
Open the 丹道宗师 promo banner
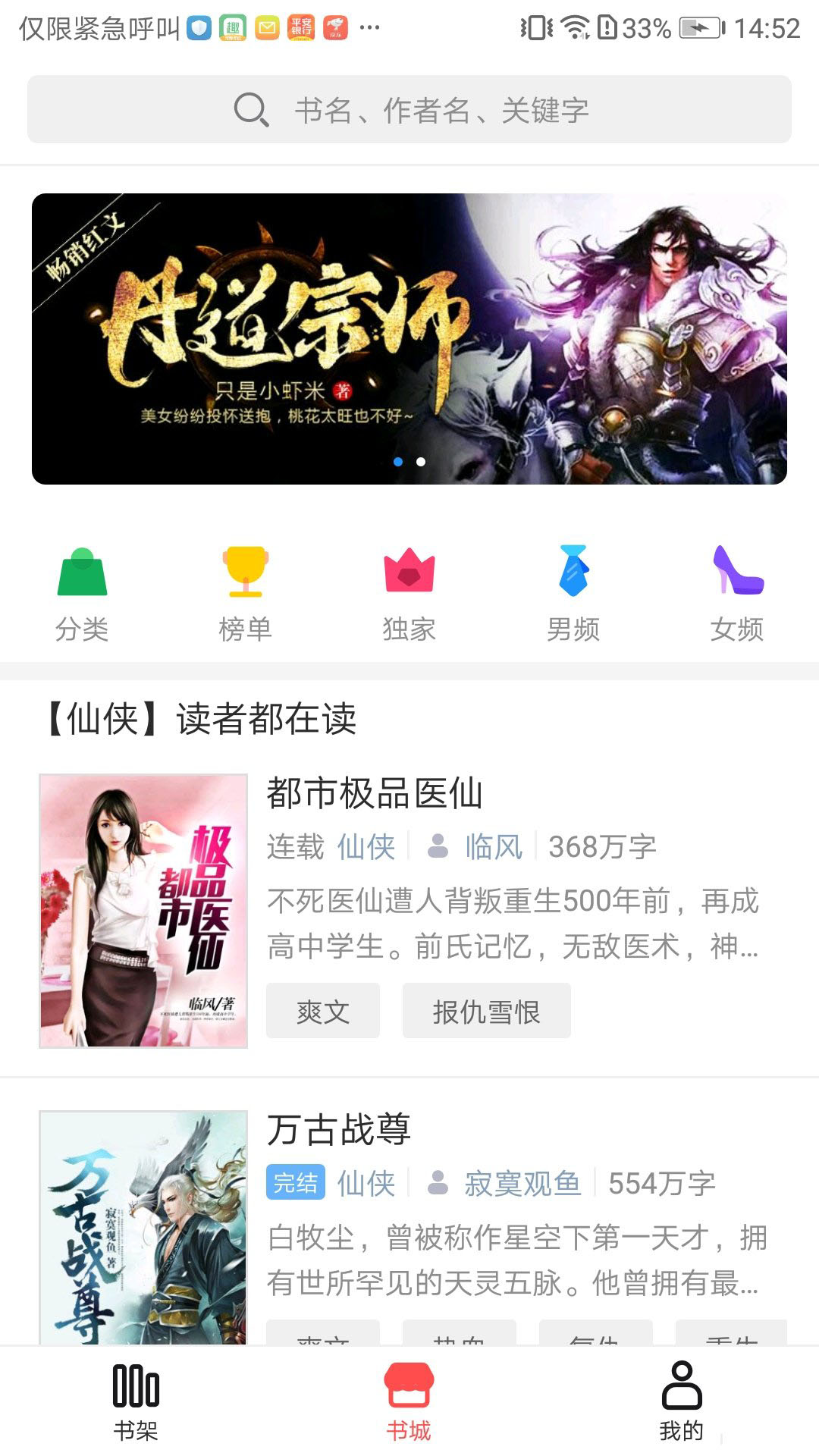[x=409, y=339]
